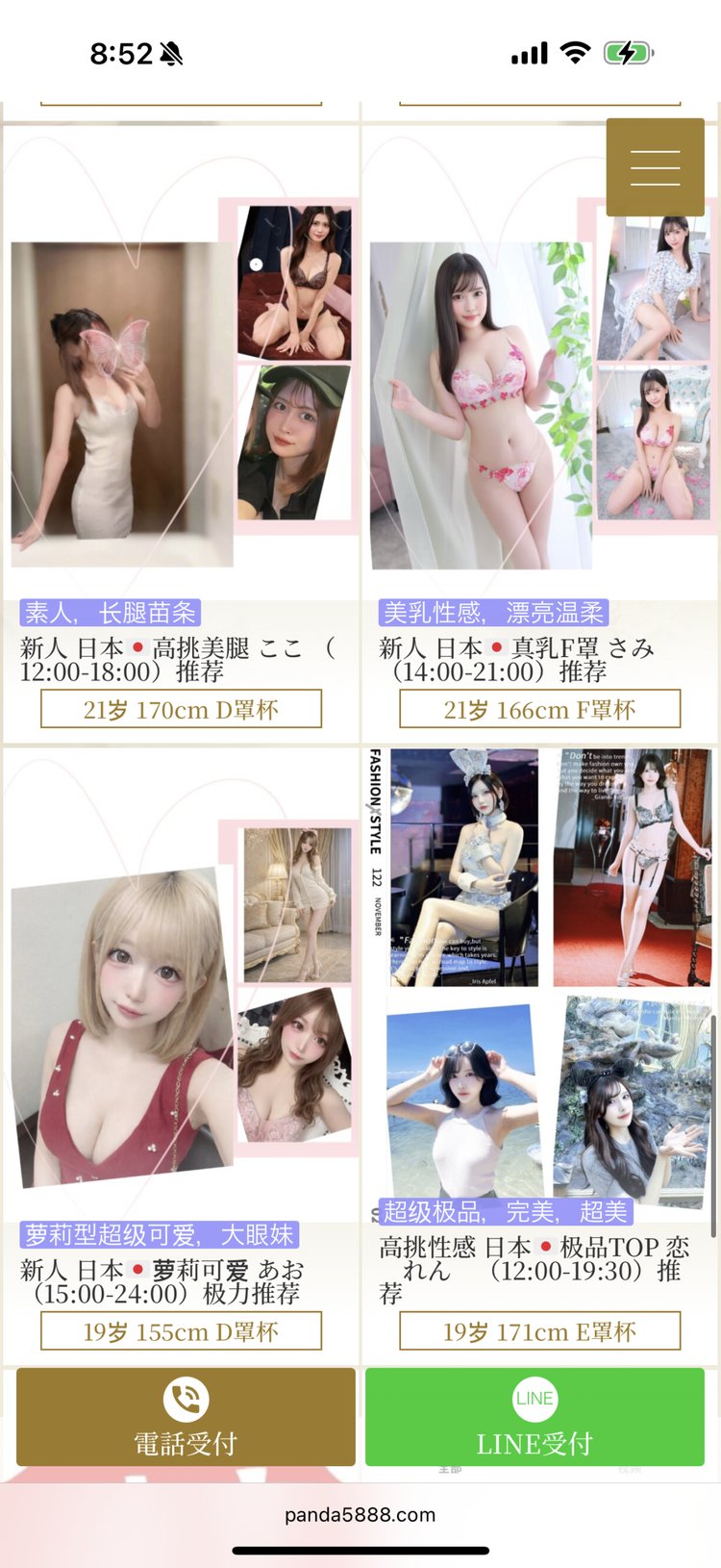This screenshot has height=1568, width=721.
Task: Open the 19岁 155cm D罩杯 profile card
Action: (x=181, y=1331)
